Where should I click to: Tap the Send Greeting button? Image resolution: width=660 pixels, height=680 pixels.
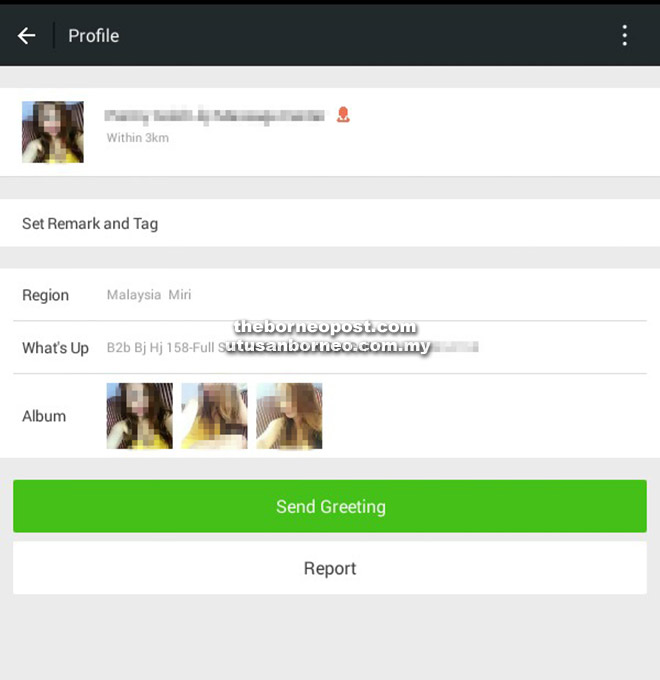[x=330, y=507]
